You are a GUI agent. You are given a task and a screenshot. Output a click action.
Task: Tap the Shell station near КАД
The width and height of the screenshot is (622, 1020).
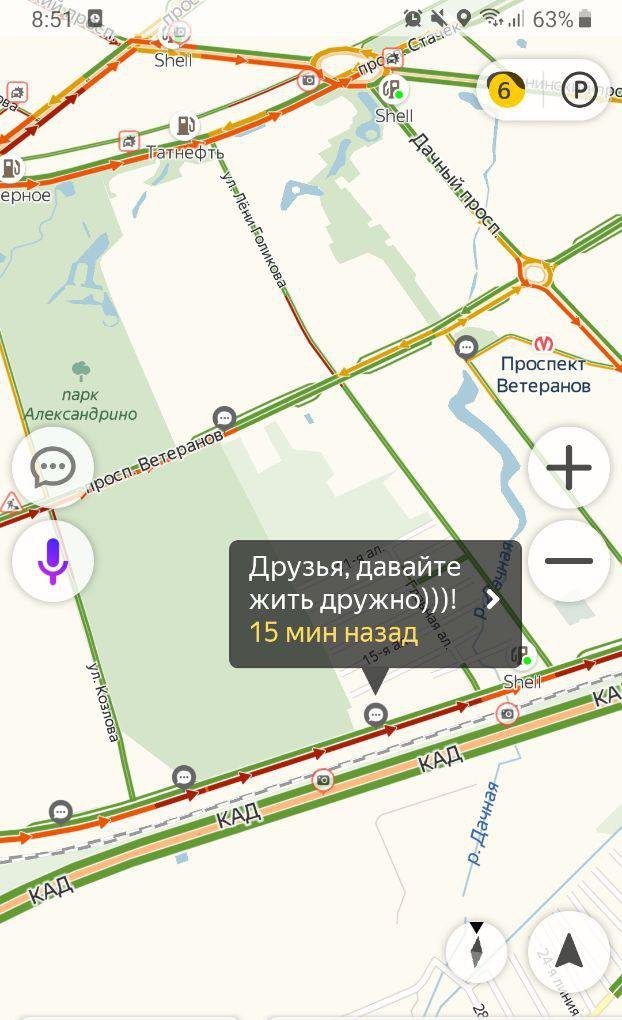click(x=520, y=657)
